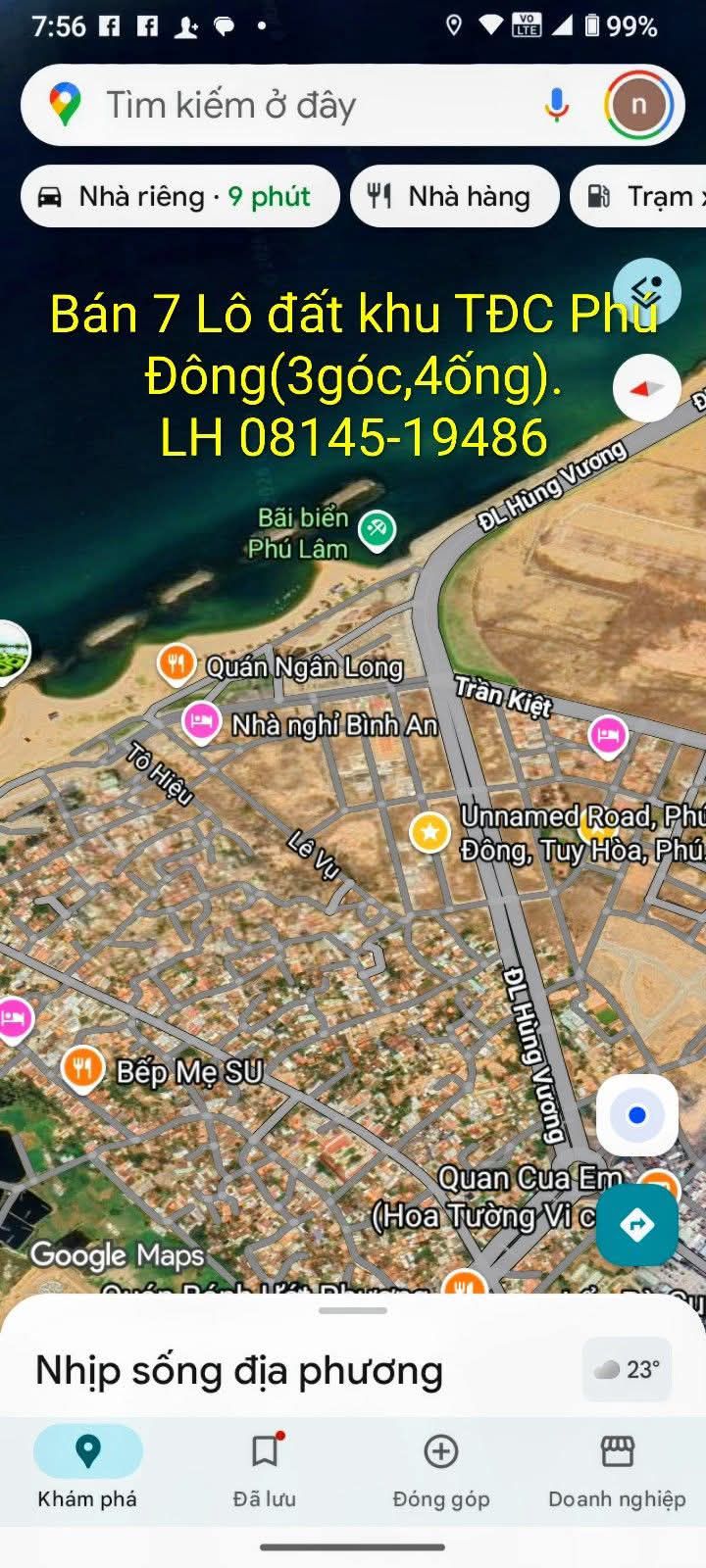Open the Bãi biển Phú Lâm pin
Screen dimensions: 706x1568
(376, 530)
